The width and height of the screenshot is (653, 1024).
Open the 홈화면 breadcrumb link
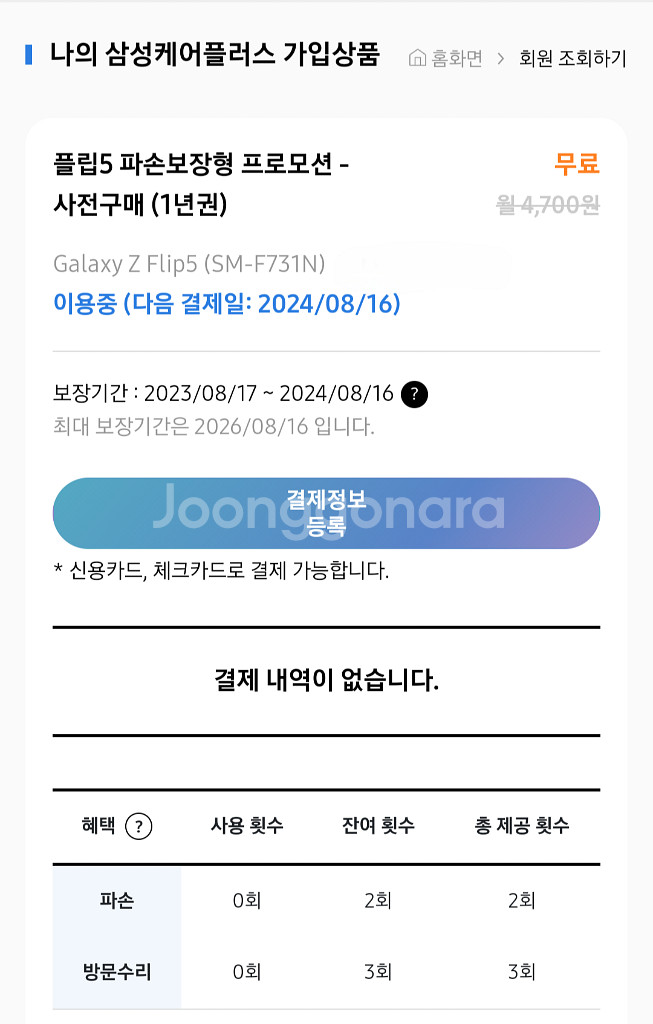(446, 58)
